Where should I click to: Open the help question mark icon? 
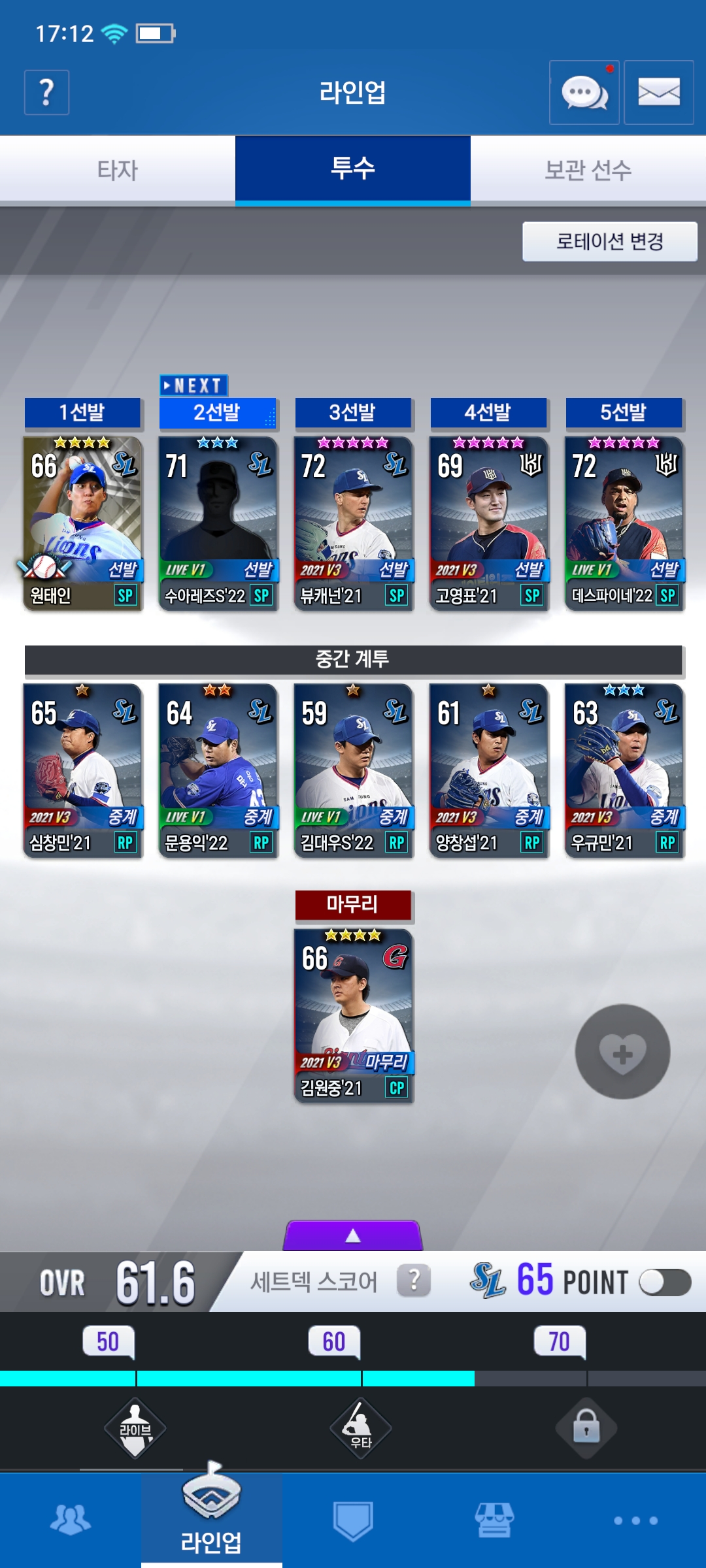[x=46, y=93]
